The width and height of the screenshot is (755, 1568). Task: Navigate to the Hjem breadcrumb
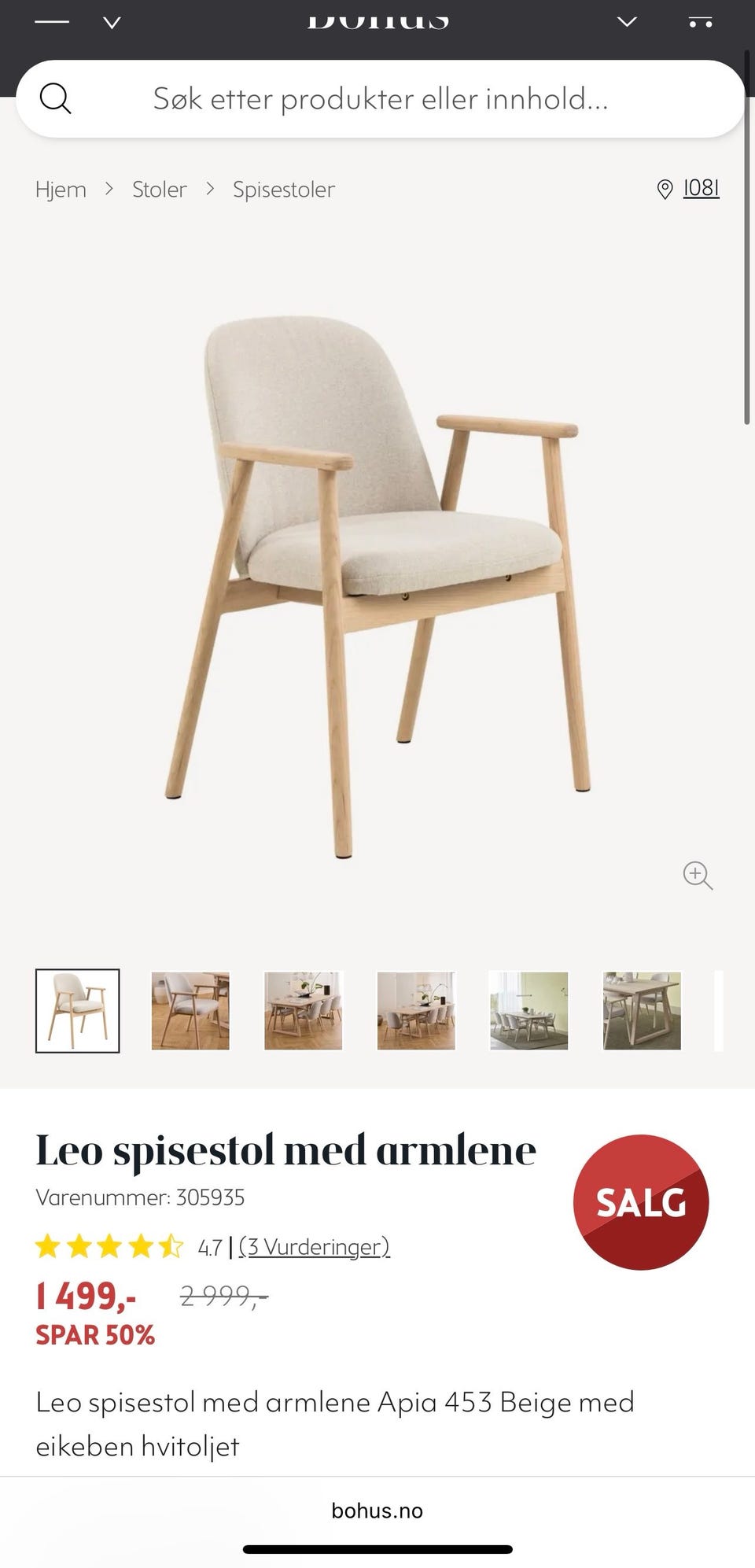pos(61,189)
